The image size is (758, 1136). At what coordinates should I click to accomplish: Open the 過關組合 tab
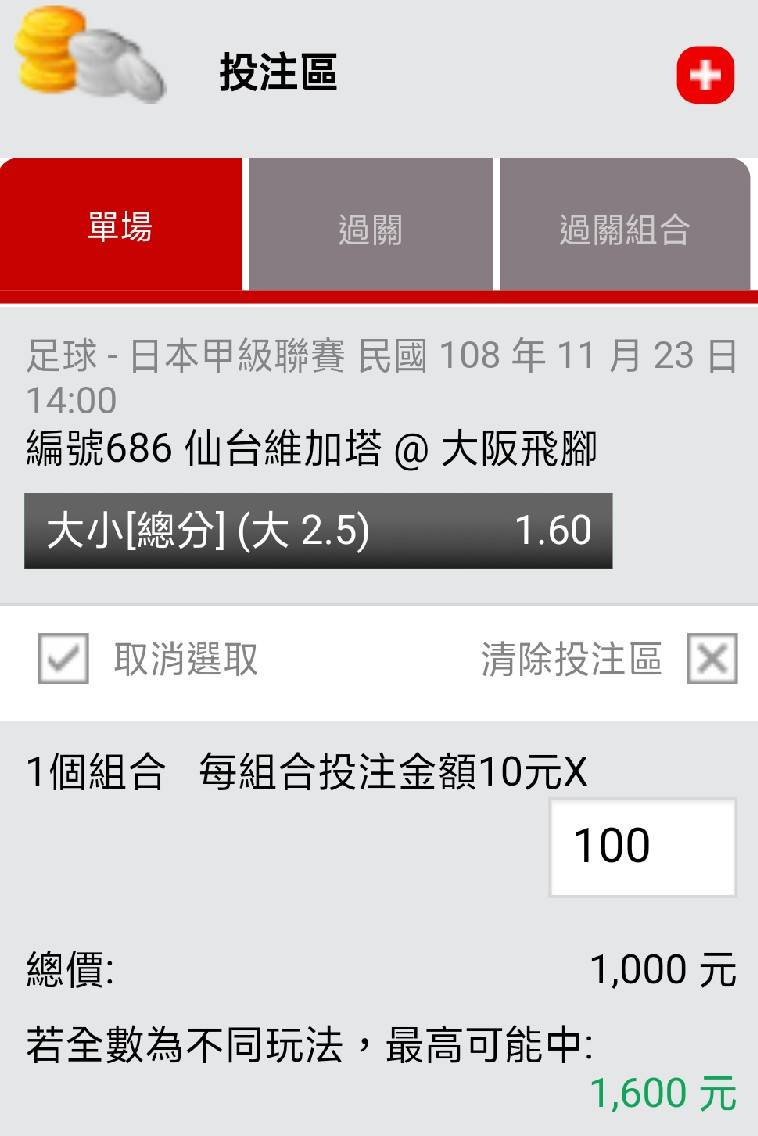[624, 229]
